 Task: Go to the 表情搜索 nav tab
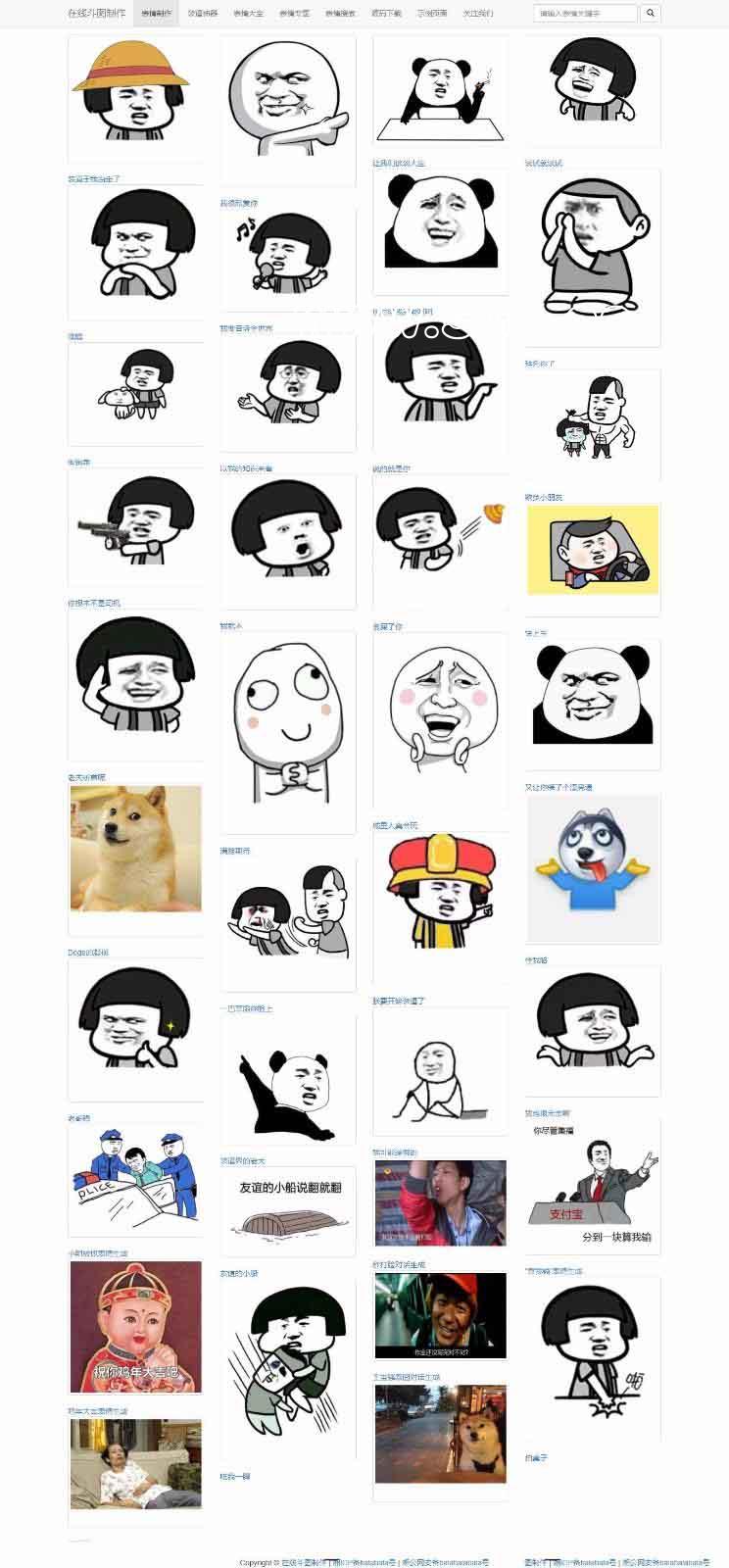click(340, 14)
